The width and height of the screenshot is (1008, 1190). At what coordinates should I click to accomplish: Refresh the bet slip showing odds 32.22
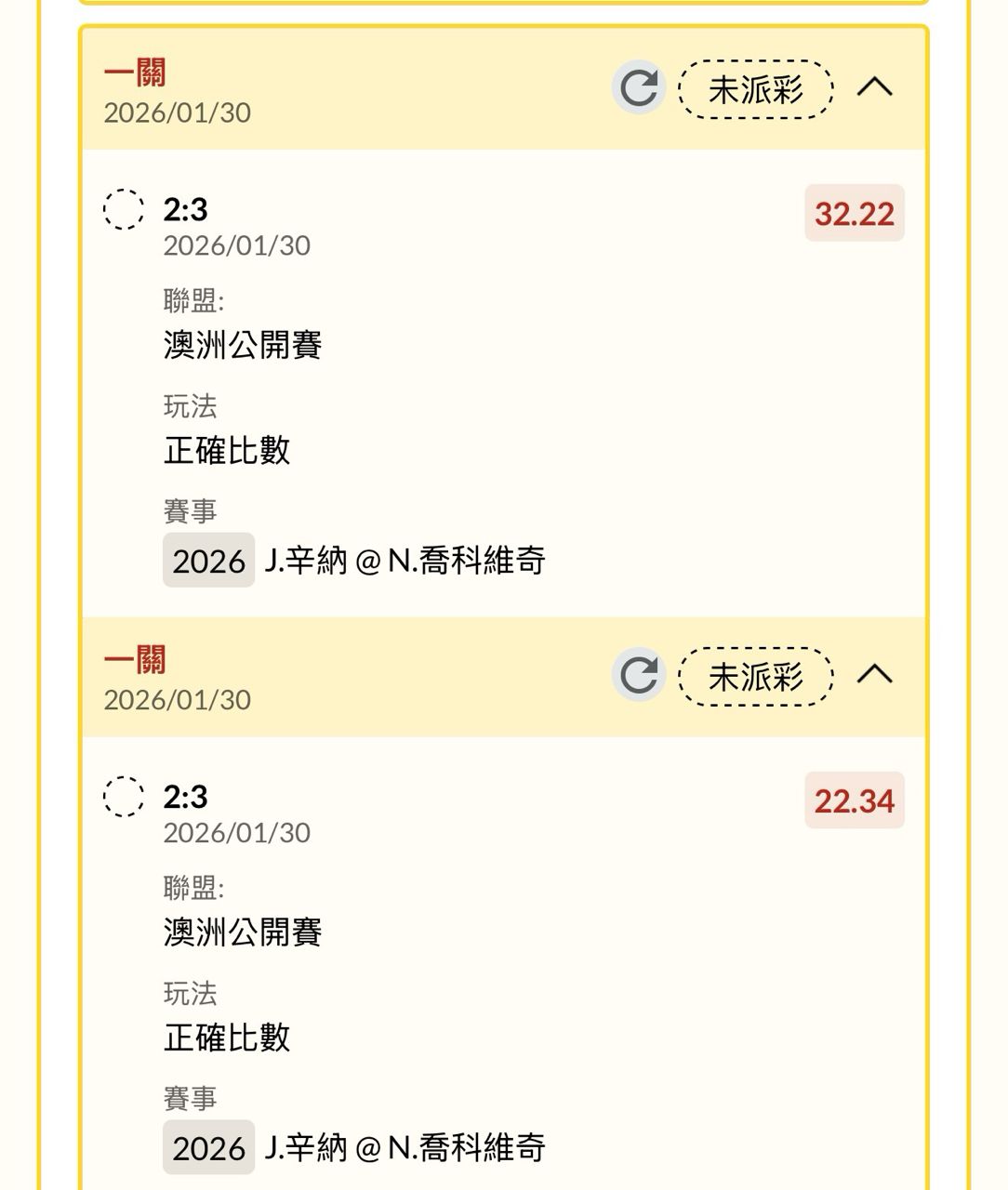click(639, 88)
